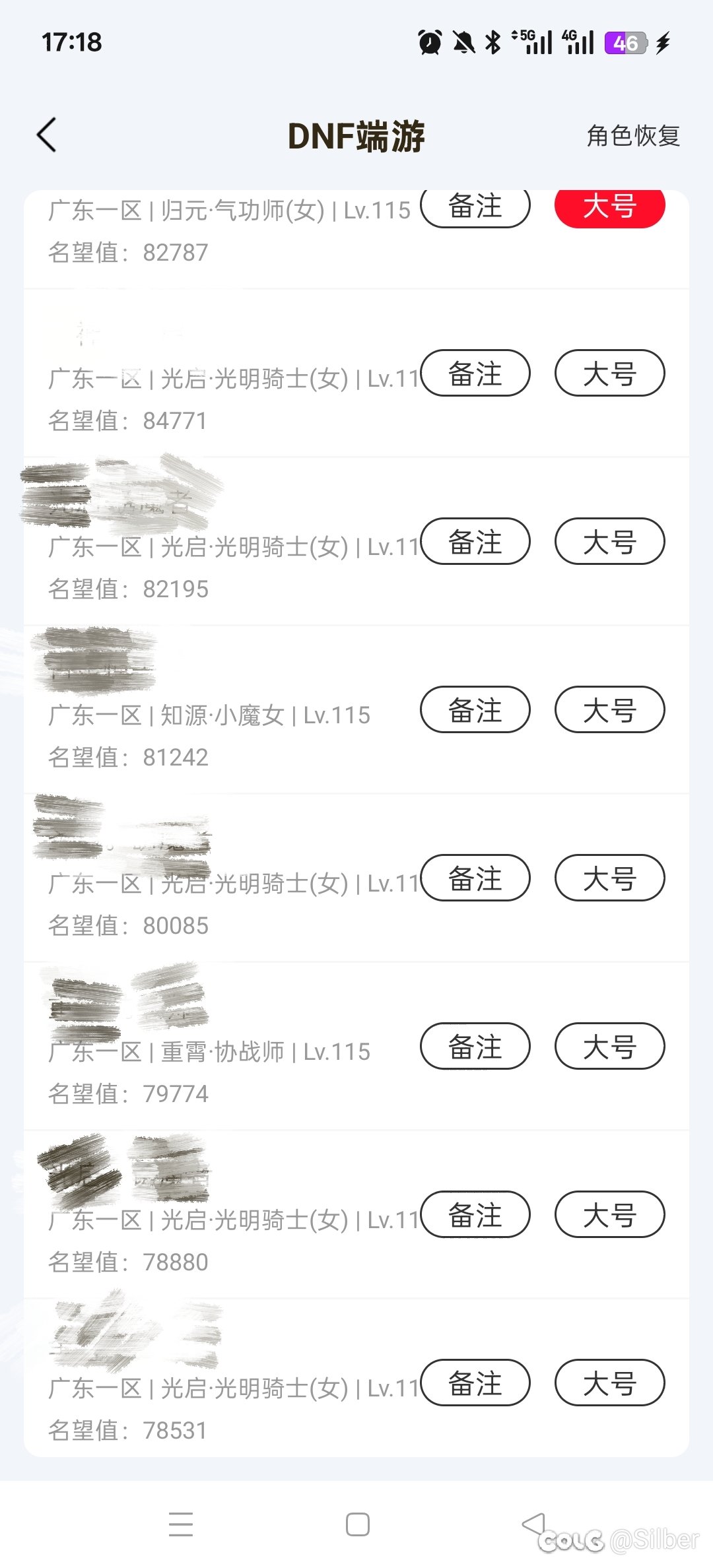Go back using the top-left arrow
713x1568 pixels.
(48, 135)
